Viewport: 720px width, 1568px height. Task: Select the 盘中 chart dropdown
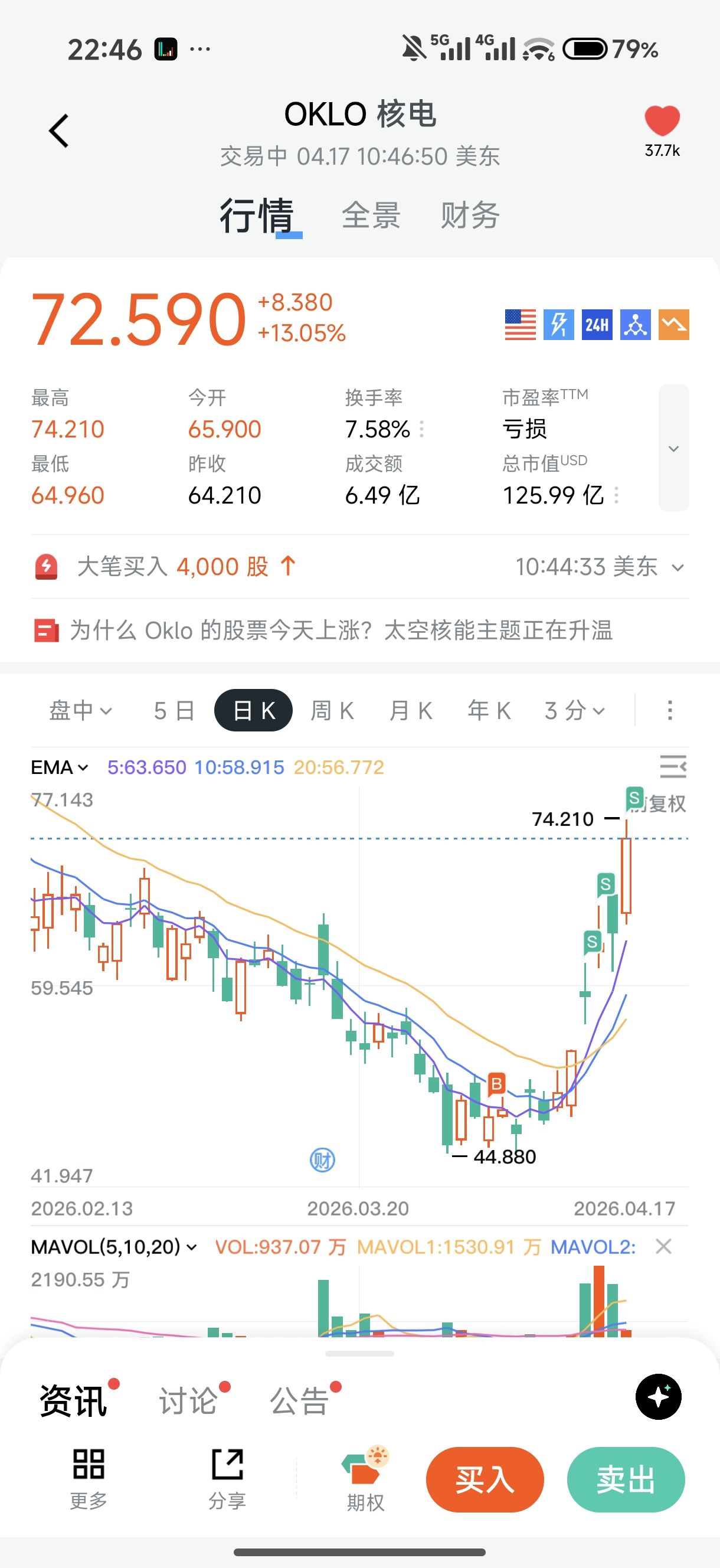click(80, 710)
